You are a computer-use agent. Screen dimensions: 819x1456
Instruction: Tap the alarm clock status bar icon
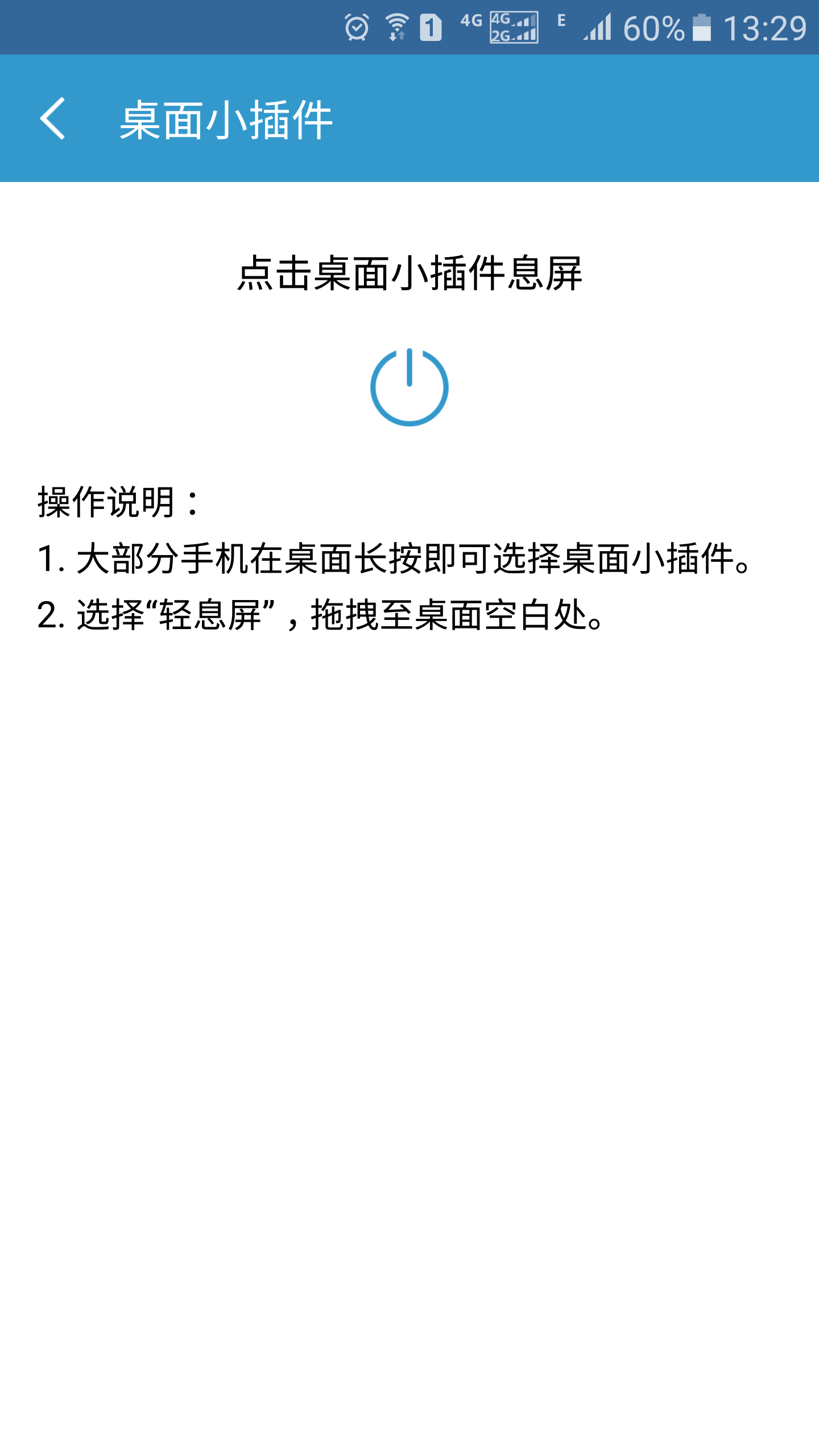(357, 26)
